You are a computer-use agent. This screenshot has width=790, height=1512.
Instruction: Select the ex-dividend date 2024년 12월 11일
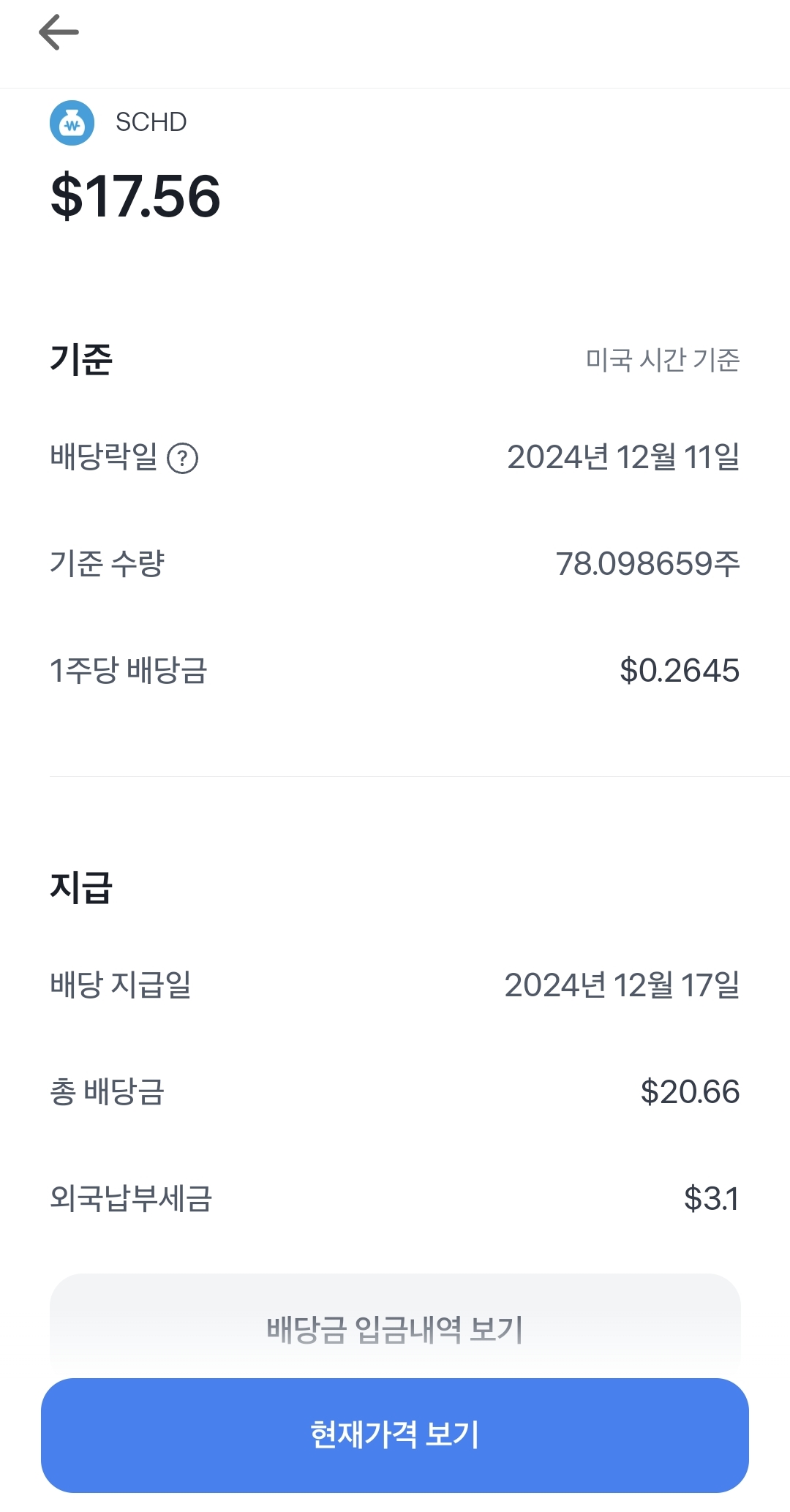pyautogui.click(x=623, y=459)
